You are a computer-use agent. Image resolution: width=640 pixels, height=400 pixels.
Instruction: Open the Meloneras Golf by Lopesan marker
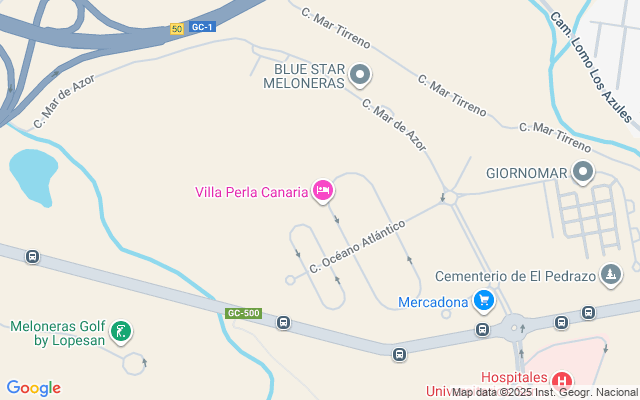click(x=121, y=331)
